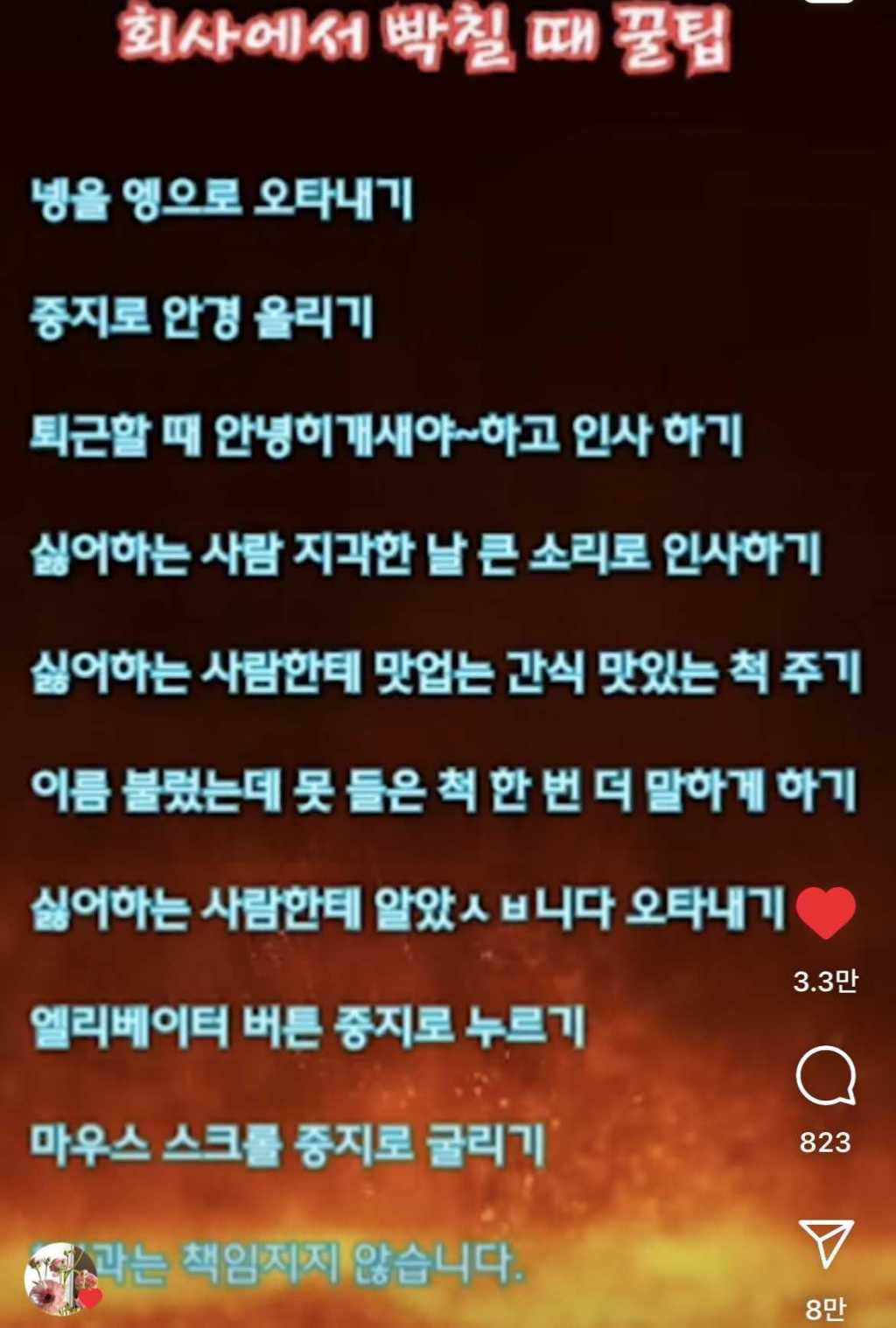
Task: Tap the red heart like icon
Action: click(825, 912)
